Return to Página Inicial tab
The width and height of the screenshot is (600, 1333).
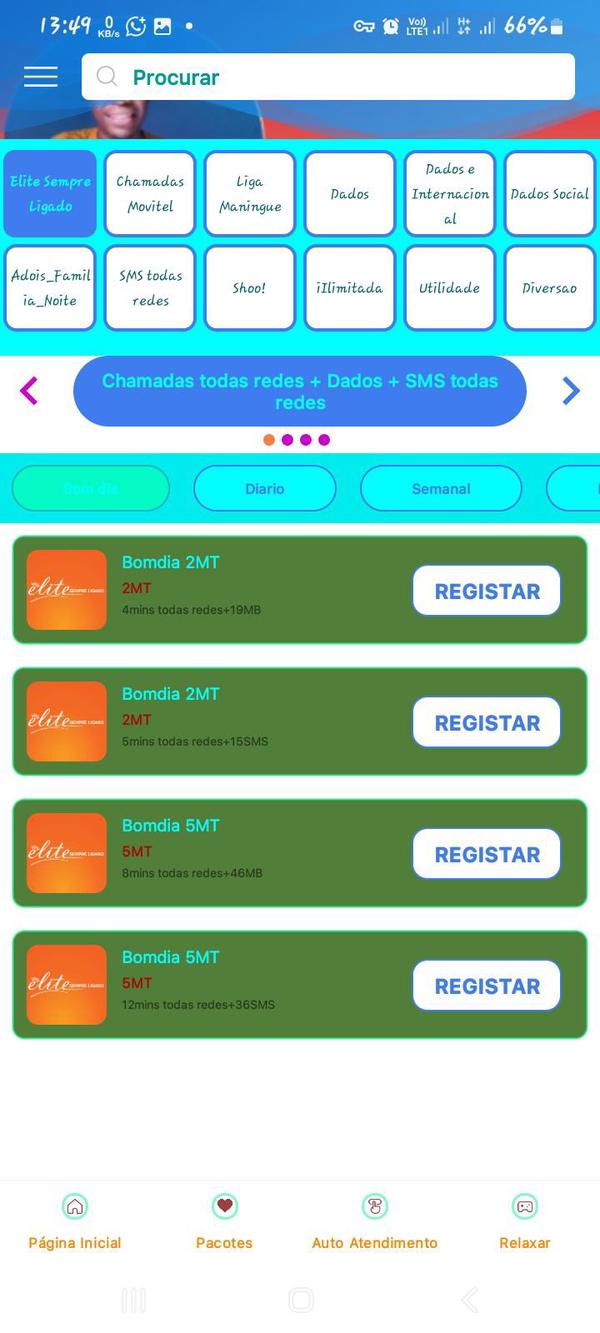click(x=75, y=1222)
